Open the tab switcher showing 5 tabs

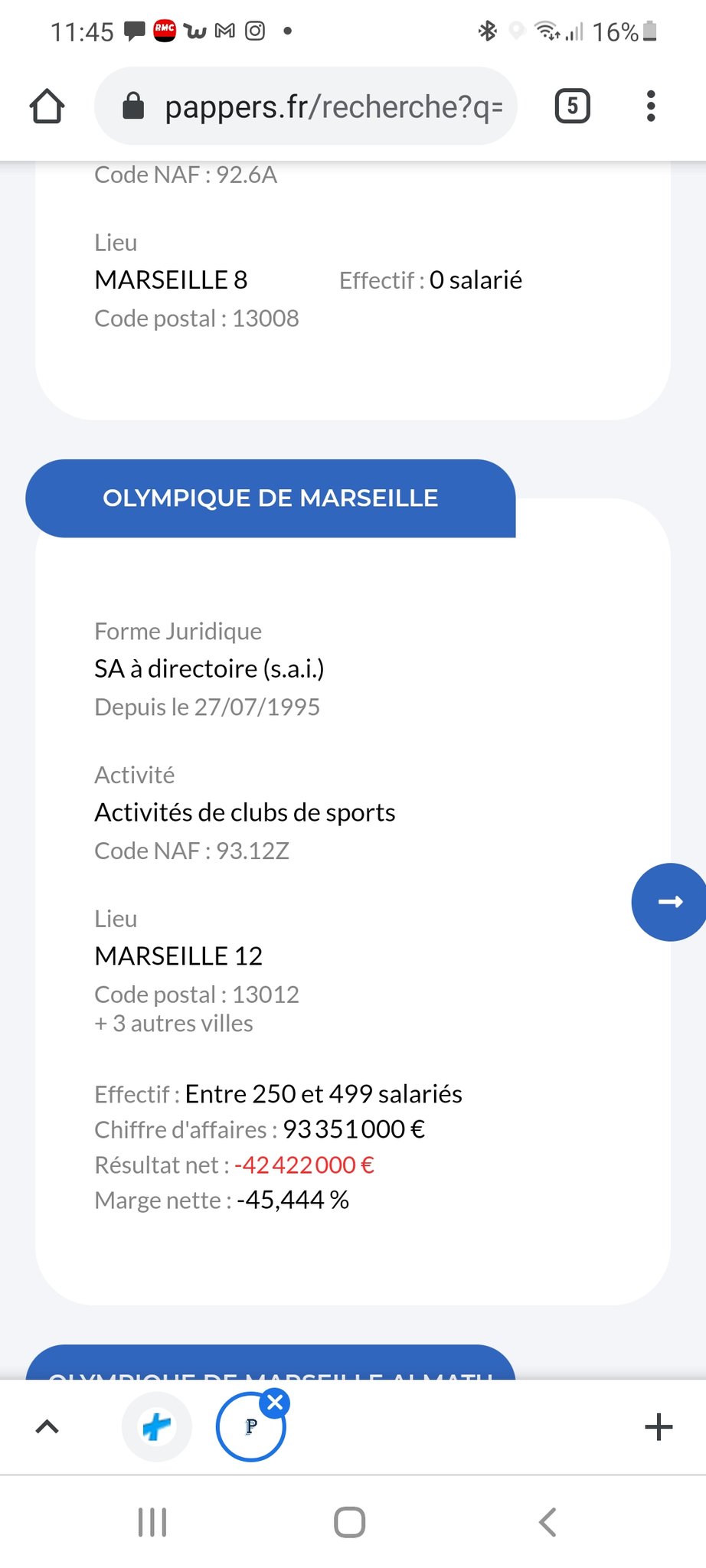[572, 106]
